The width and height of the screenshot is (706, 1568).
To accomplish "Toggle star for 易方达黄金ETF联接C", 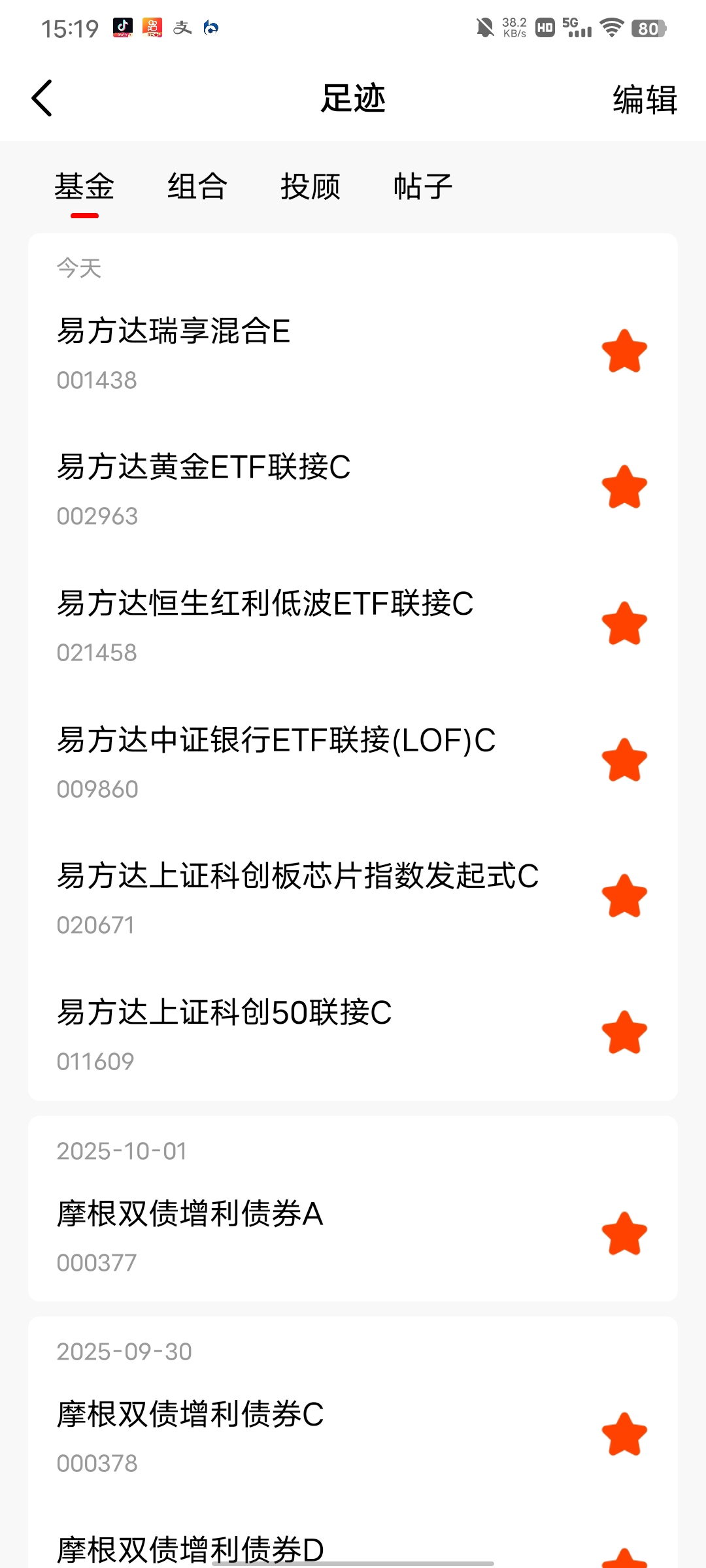I will pyautogui.click(x=624, y=487).
